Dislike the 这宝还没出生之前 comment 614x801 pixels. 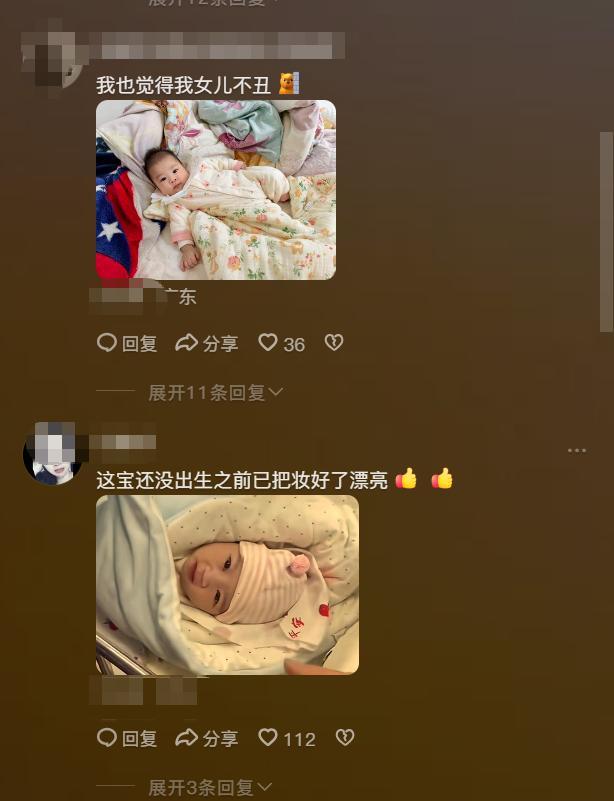pos(344,738)
